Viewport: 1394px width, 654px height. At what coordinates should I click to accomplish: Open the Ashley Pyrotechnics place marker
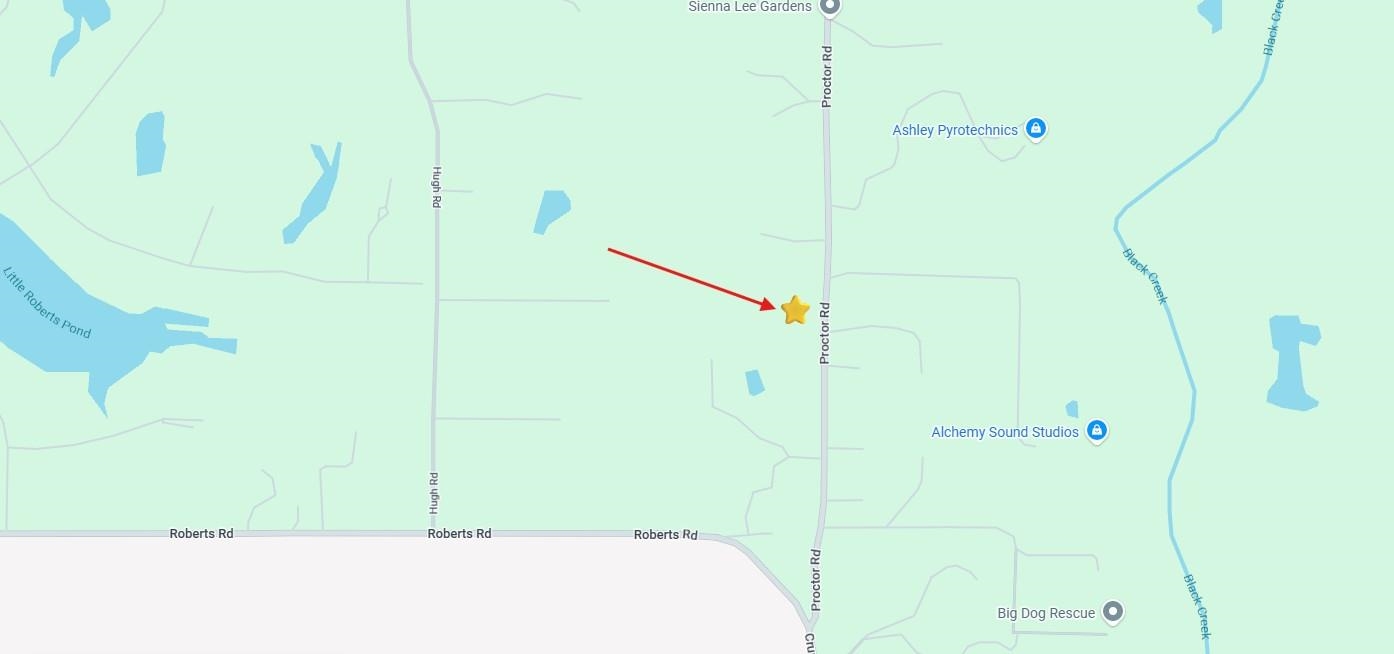1036,129
